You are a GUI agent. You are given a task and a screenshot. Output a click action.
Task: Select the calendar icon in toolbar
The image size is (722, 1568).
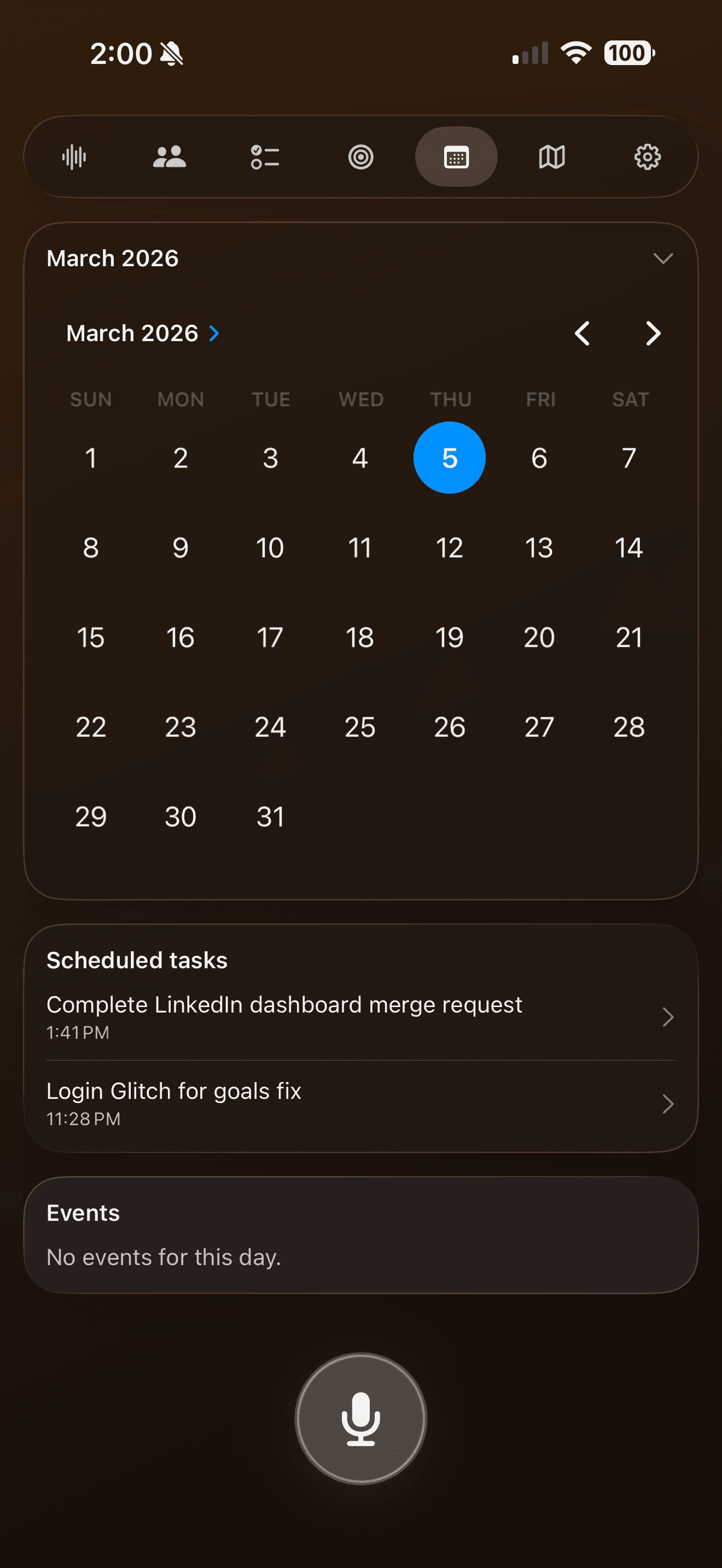pos(456,156)
